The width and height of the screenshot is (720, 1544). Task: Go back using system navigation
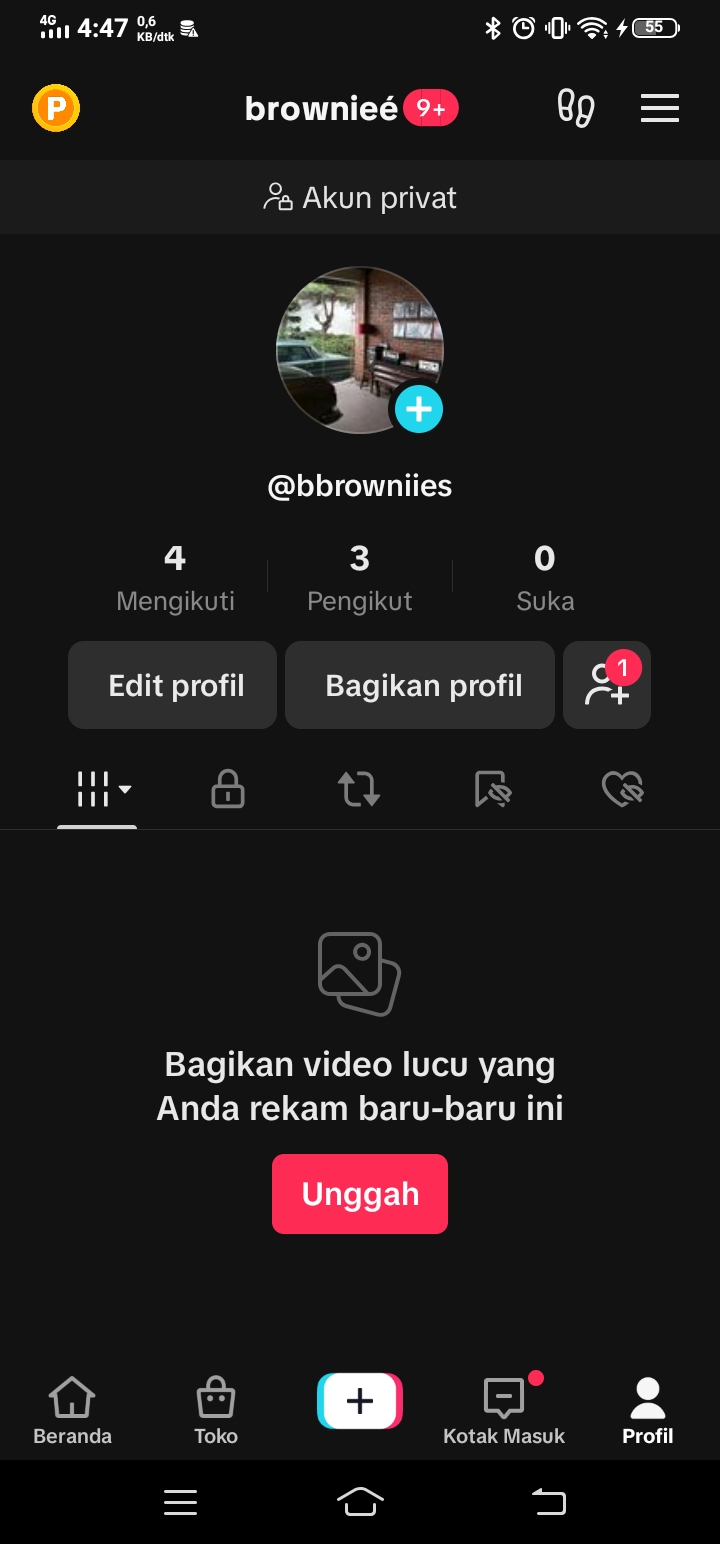click(x=548, y=1501)
